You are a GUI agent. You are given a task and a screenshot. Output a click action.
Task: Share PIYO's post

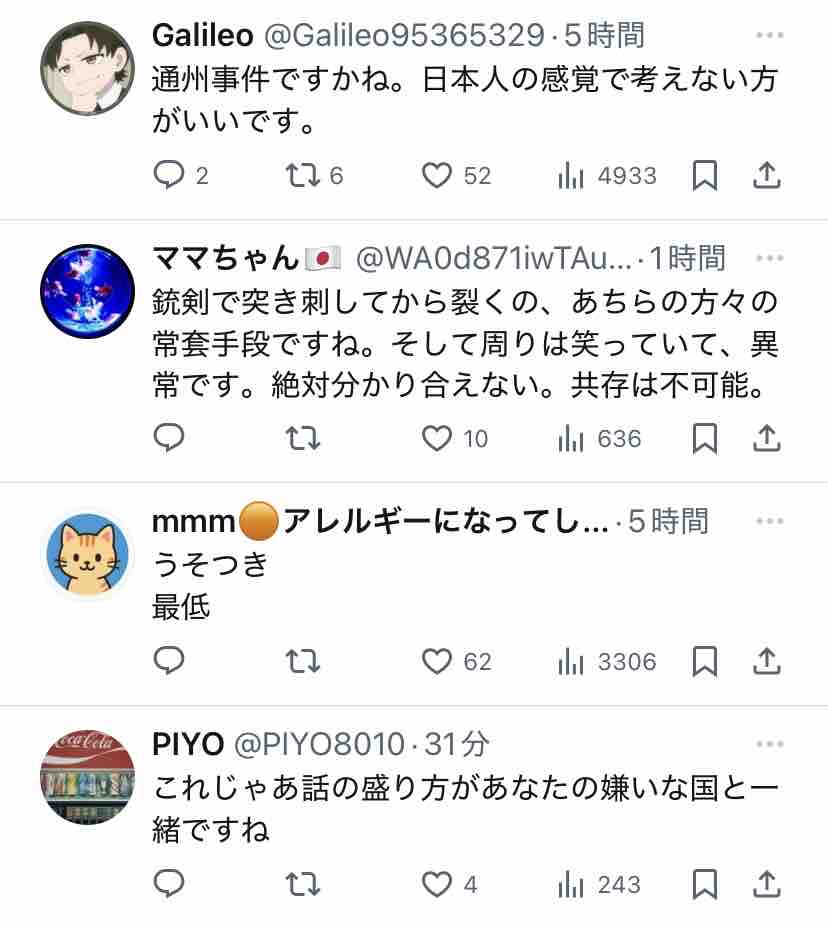point(767,884)
